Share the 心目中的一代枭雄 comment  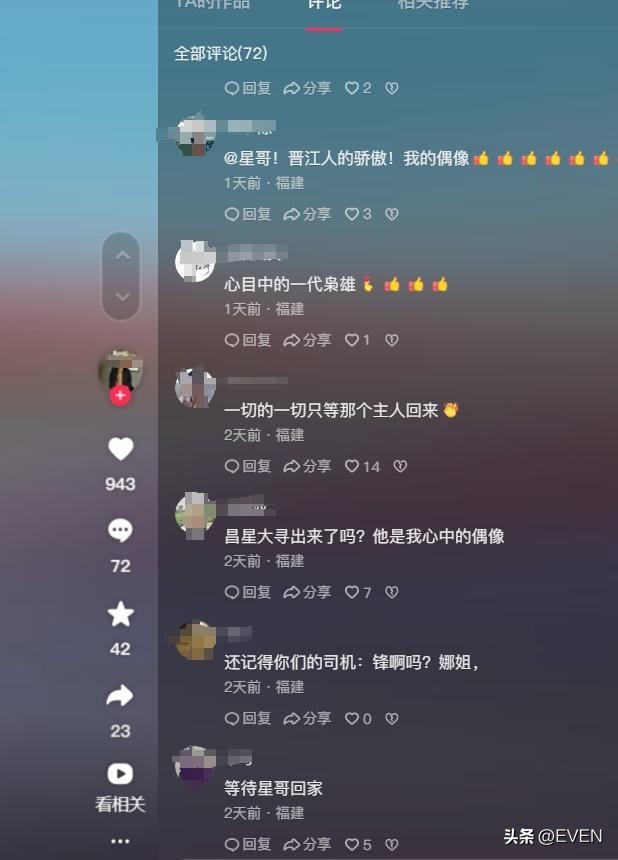[x=307, y=340]
